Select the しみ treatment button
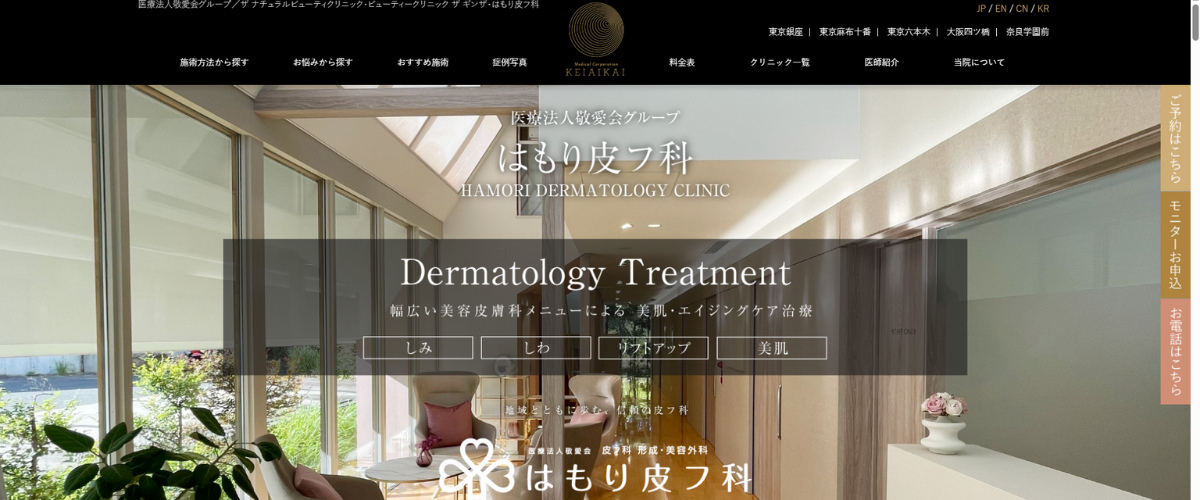The height and width of the screenshot is (500, 1200). point(418,348)
